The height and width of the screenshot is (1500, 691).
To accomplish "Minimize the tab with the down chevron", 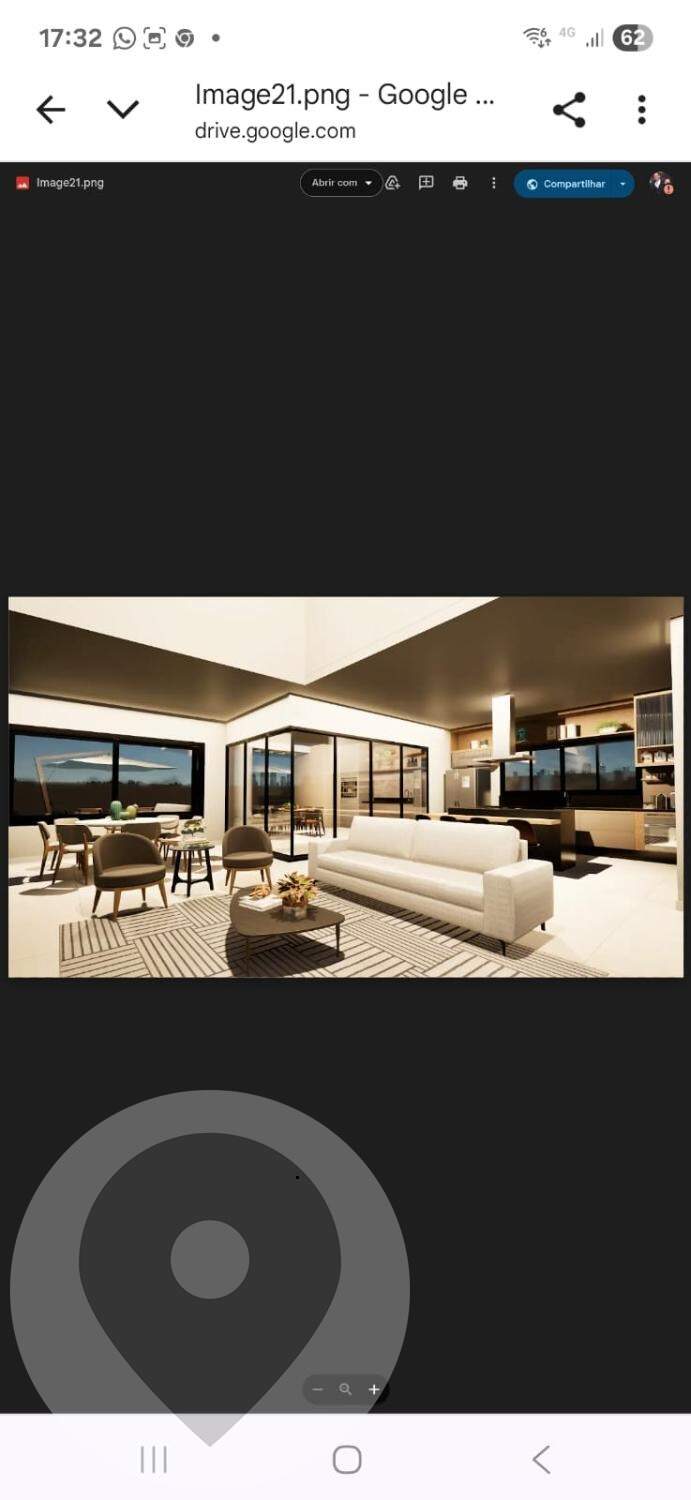I will coord(123,110).
